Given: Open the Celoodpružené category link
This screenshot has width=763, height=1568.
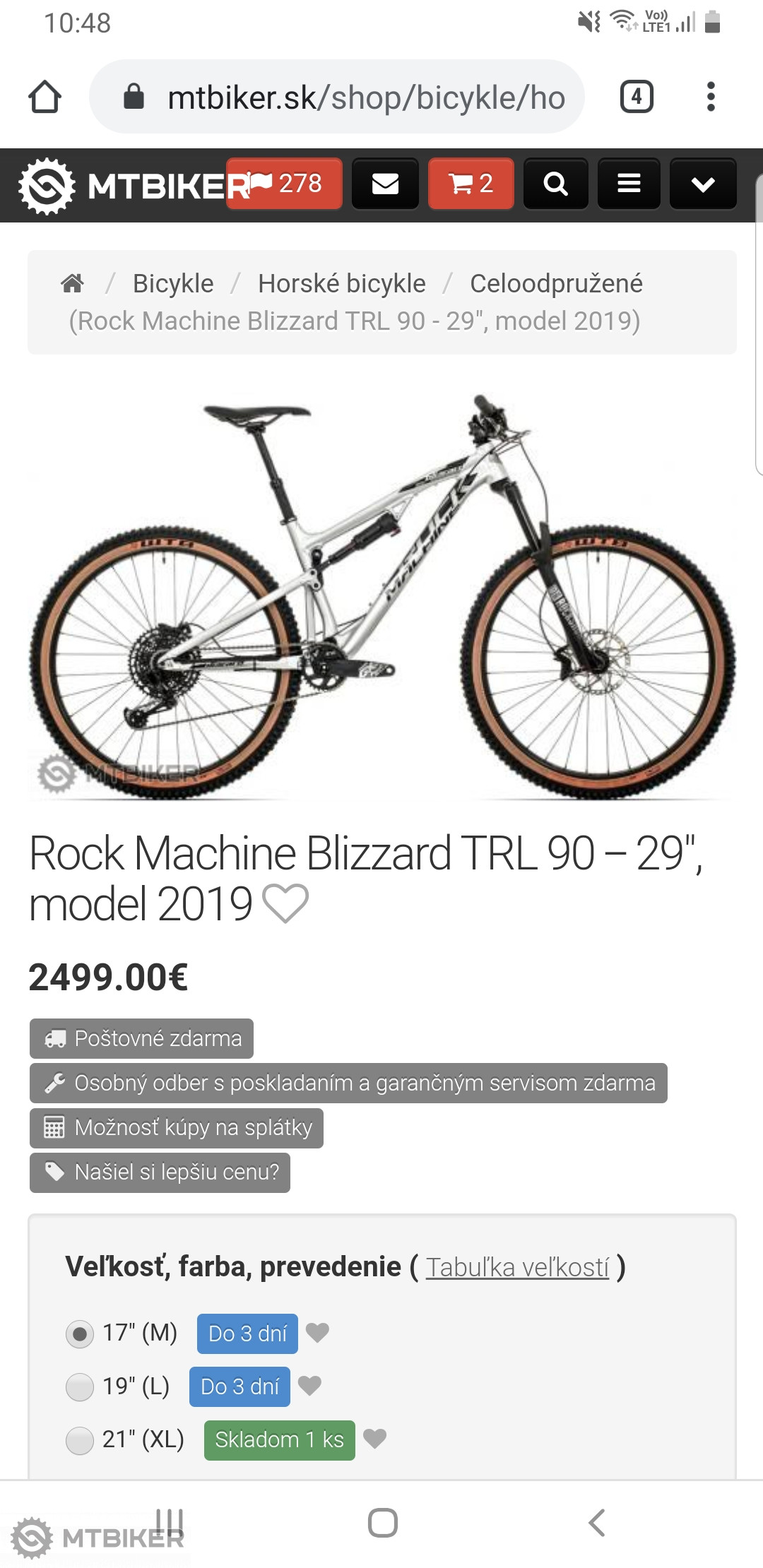Looking at the screenshot, I should point(556,283).
